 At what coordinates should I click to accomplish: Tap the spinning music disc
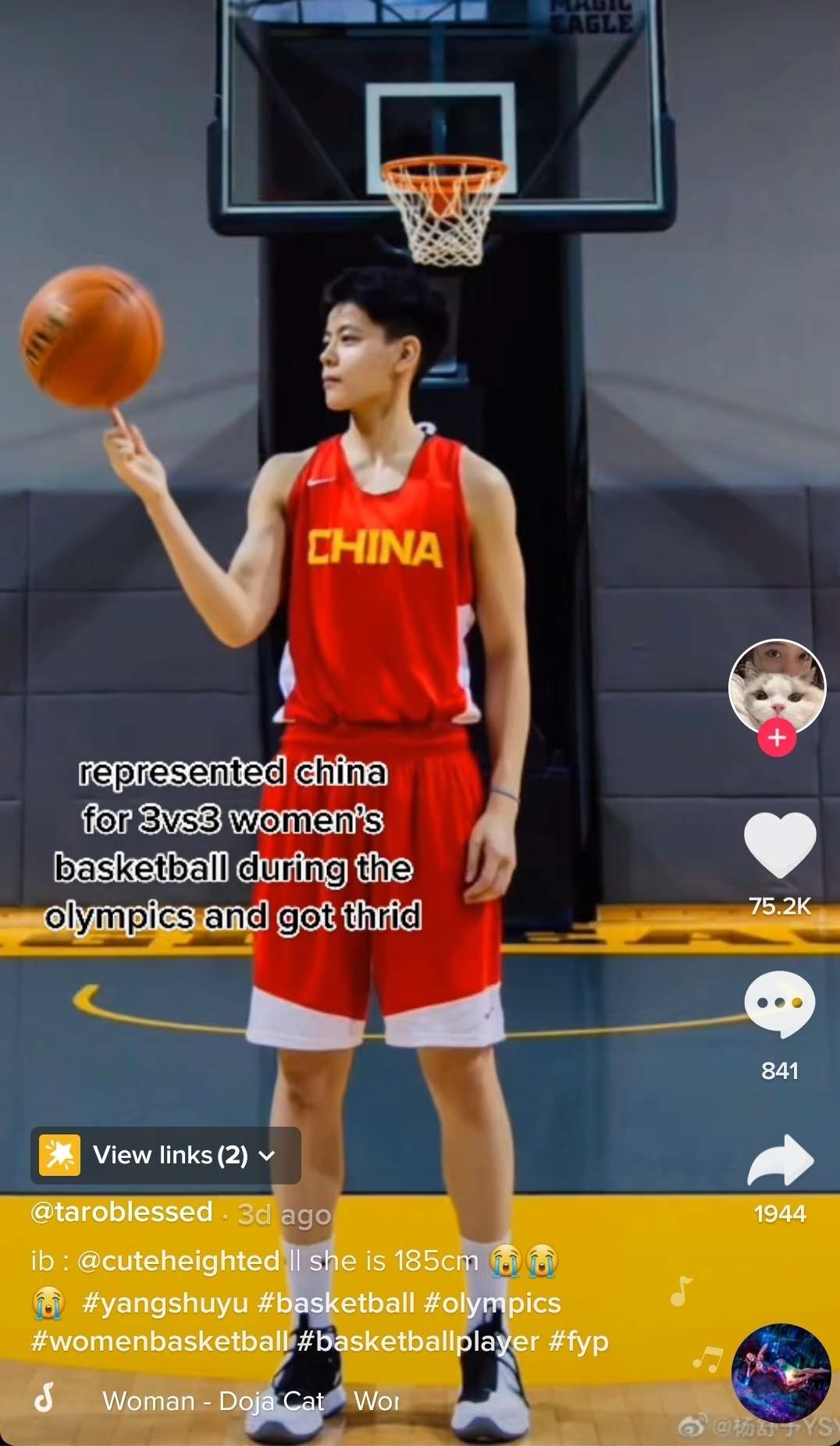pyautogui.click(x=780, y=1373)
